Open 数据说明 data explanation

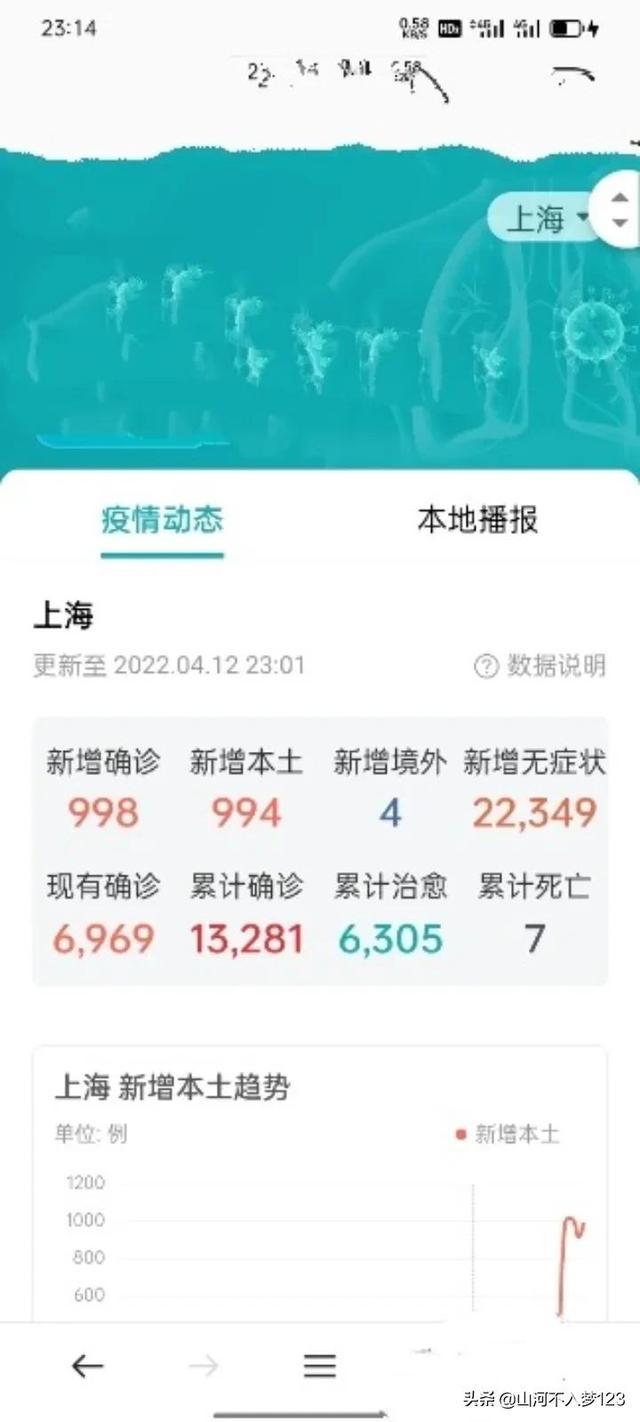click(540, 666)
